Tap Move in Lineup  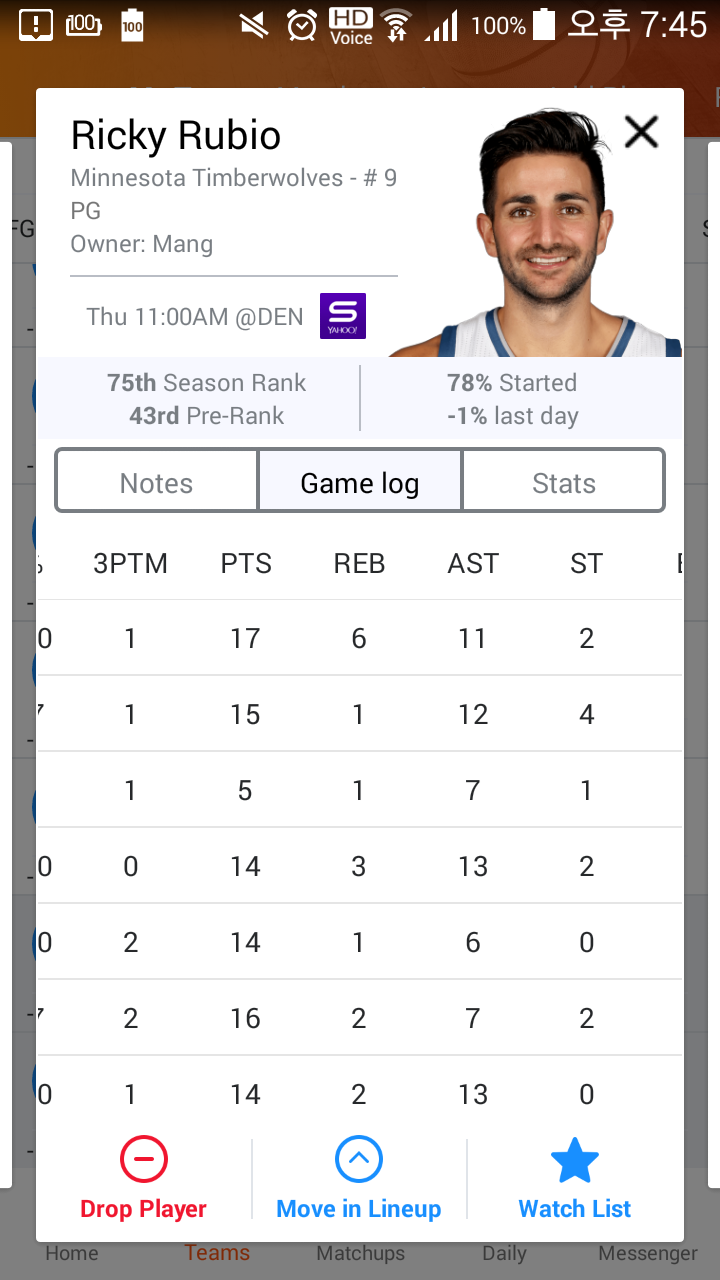click(x=359, y=1180)
